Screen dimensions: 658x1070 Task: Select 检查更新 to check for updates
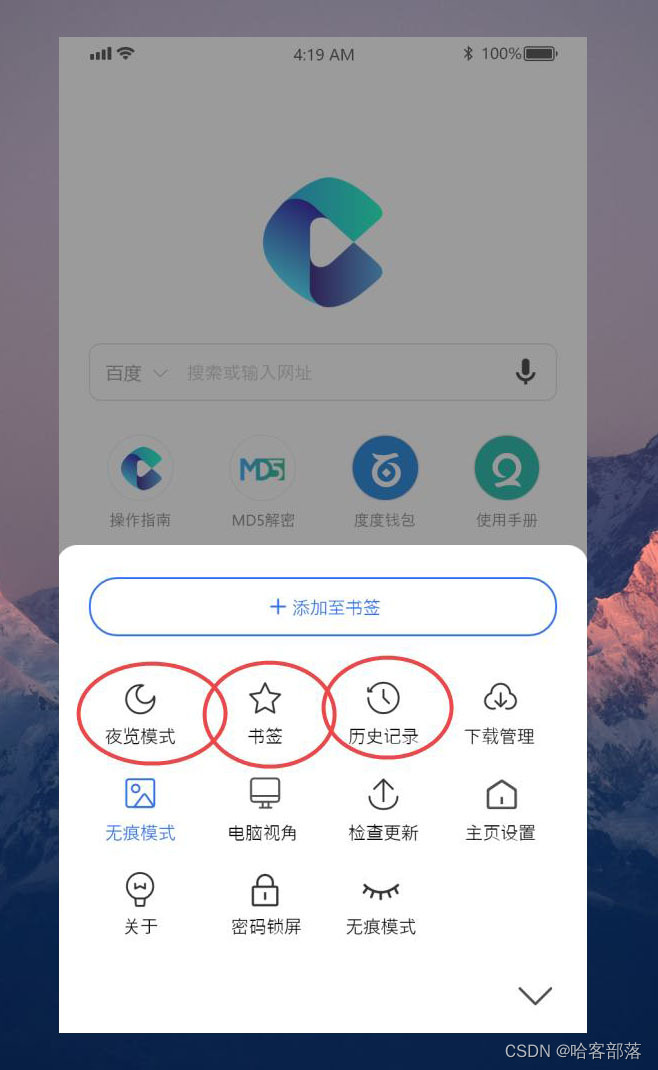point(383,809)
